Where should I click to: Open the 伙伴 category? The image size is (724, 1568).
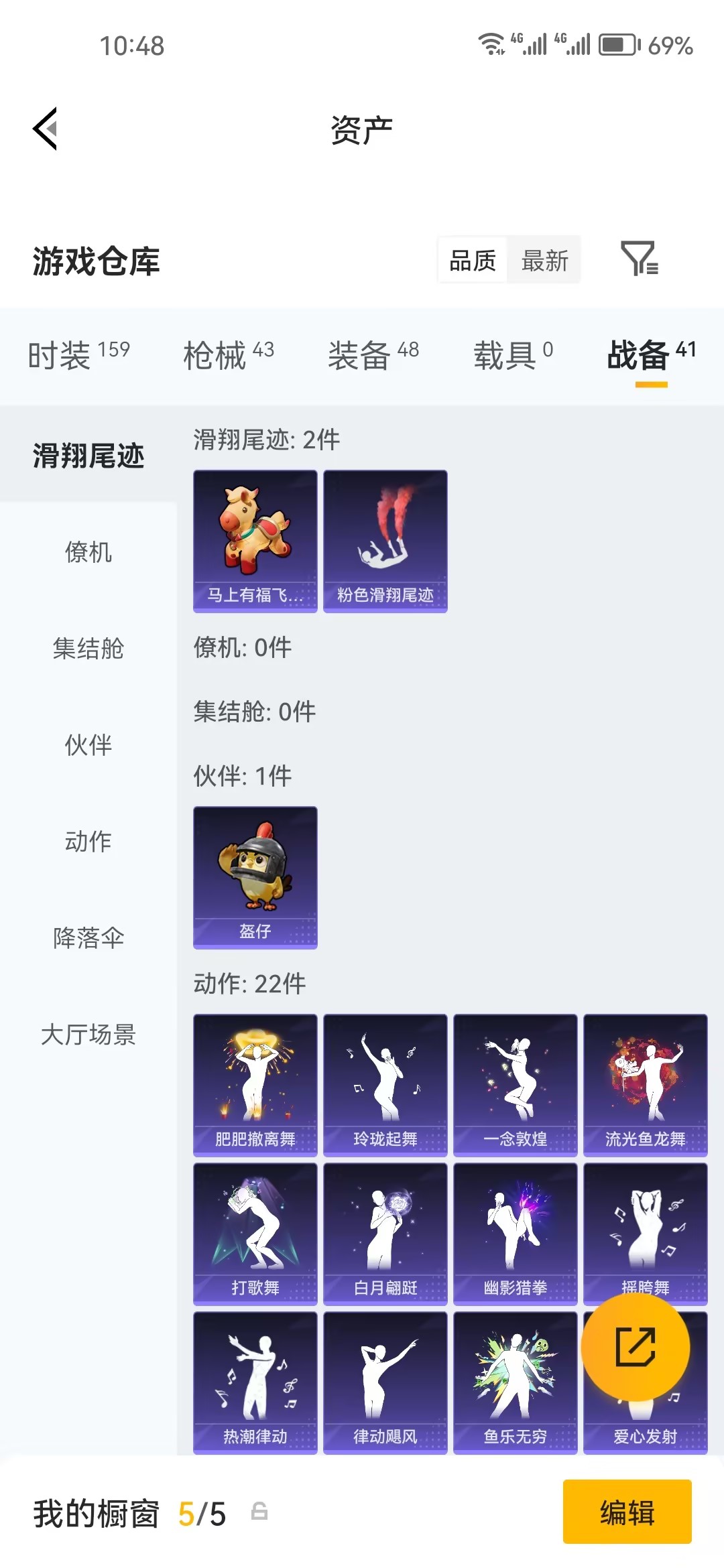tap(86, 746)
